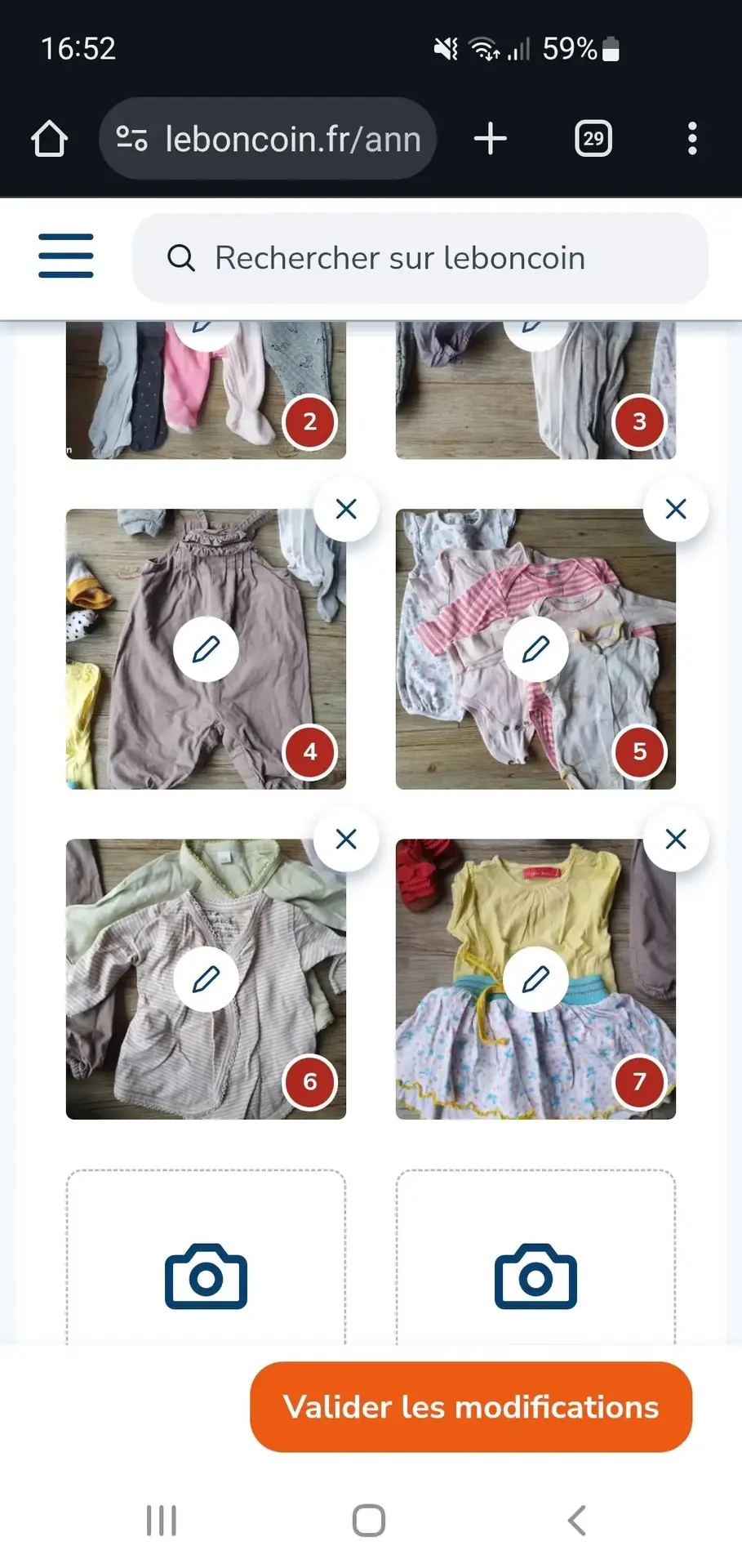The image size is (742, 1568).
Task: Edit photo 6 with the pencil icon
Action: (x=206, y=979)
